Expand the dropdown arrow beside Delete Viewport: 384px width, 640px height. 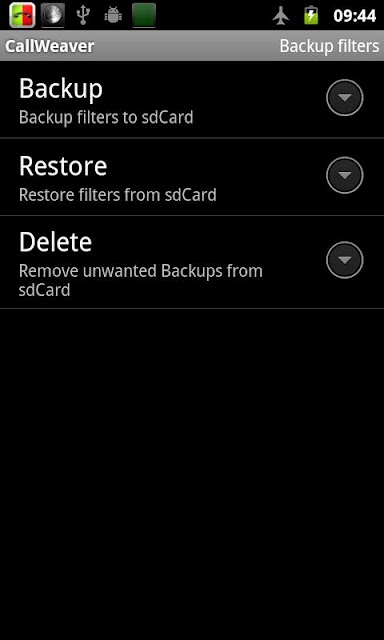(x=345, y=260)
